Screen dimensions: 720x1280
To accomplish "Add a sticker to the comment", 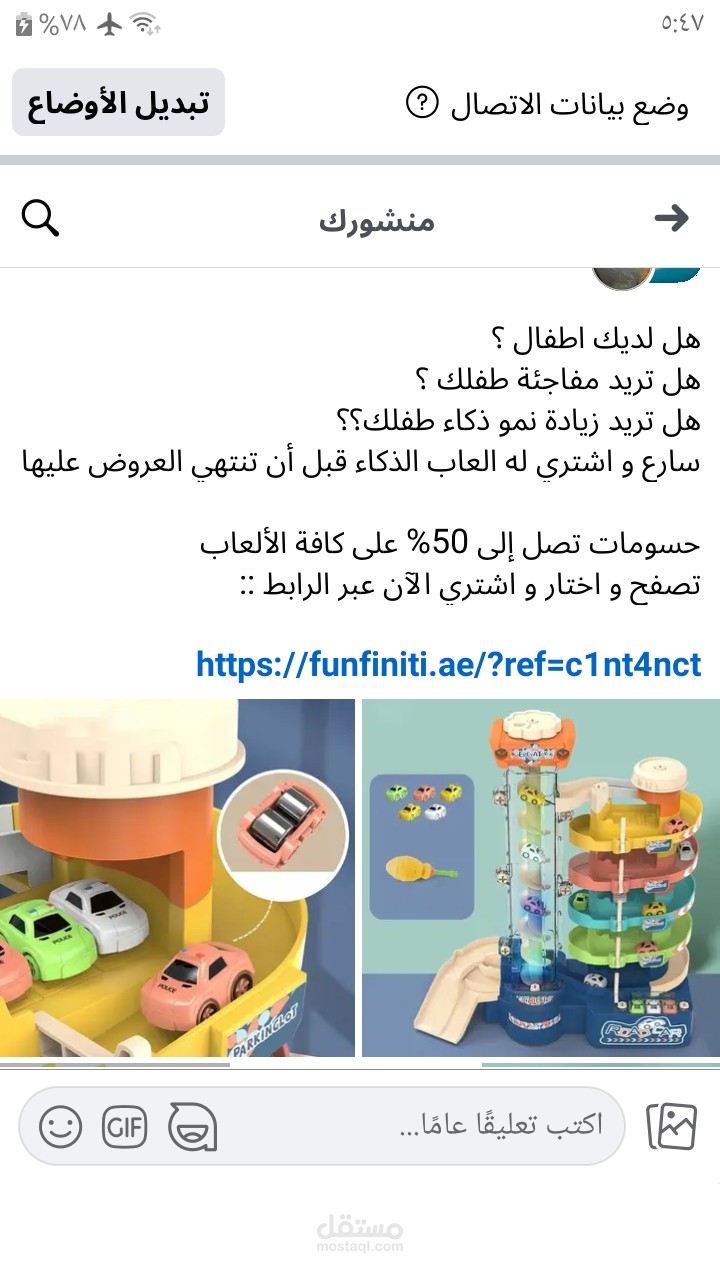I will click(192, 1127).
